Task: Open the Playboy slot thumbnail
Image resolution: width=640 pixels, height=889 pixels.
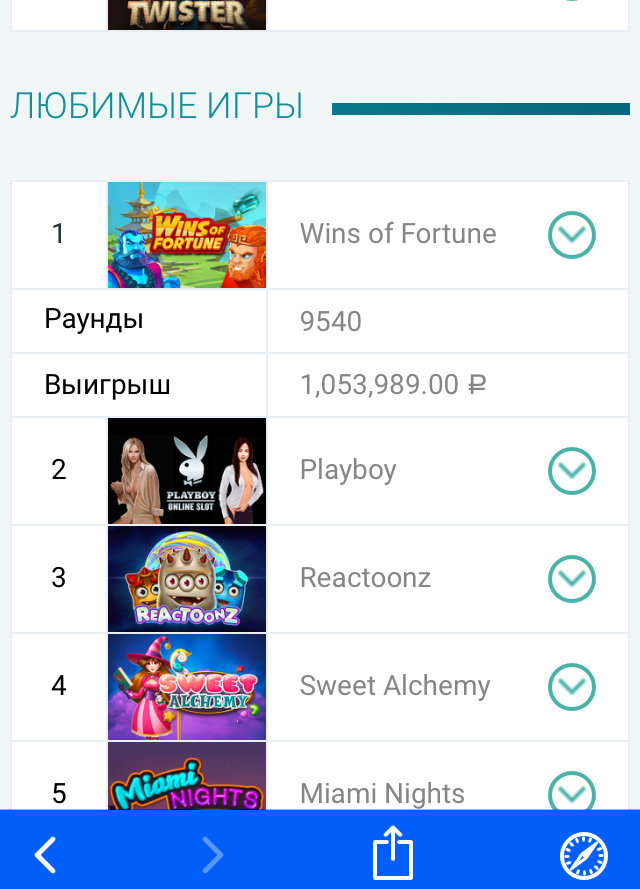Action: tap(187, 471)
